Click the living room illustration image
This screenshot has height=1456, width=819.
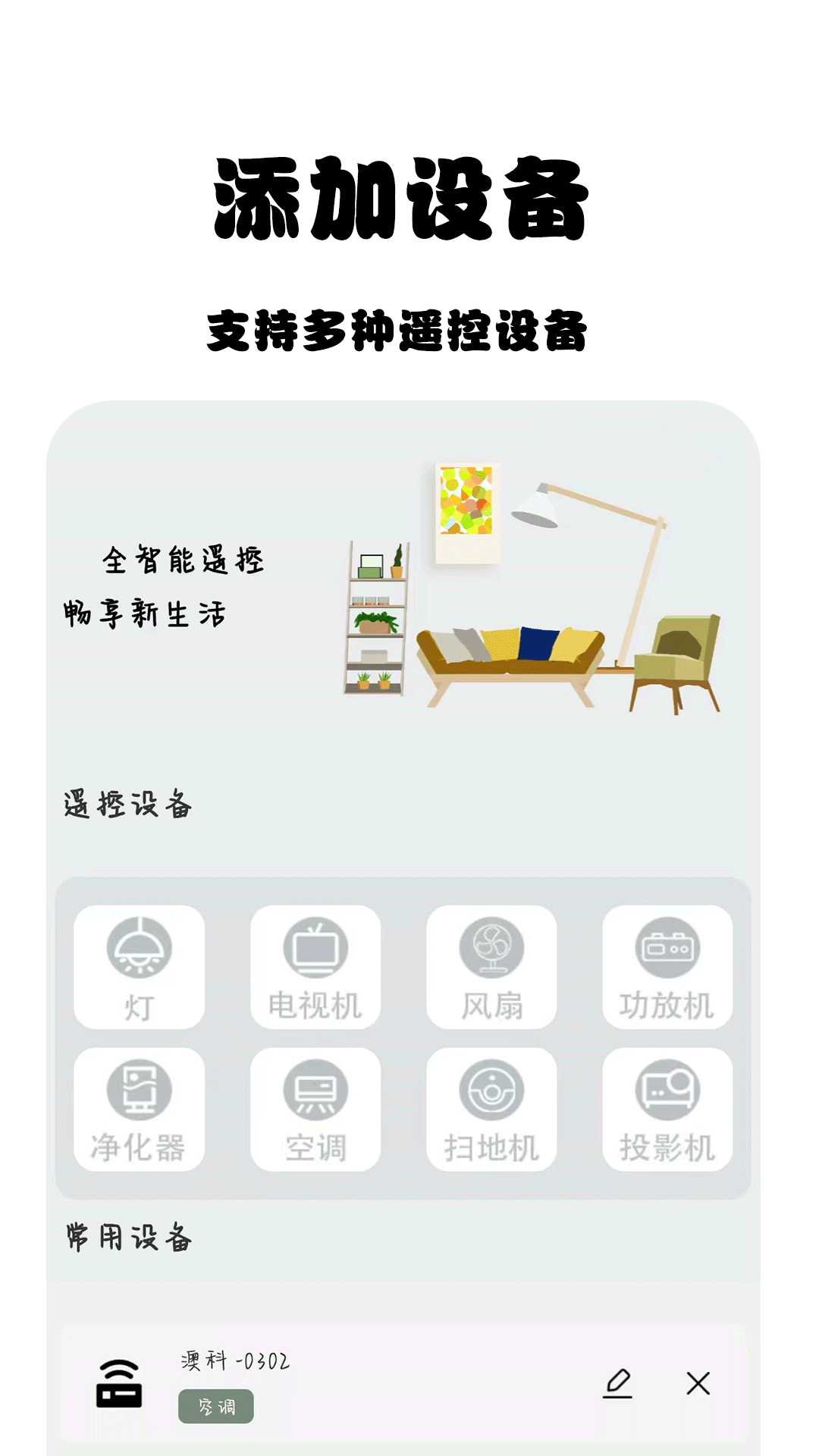531,607
